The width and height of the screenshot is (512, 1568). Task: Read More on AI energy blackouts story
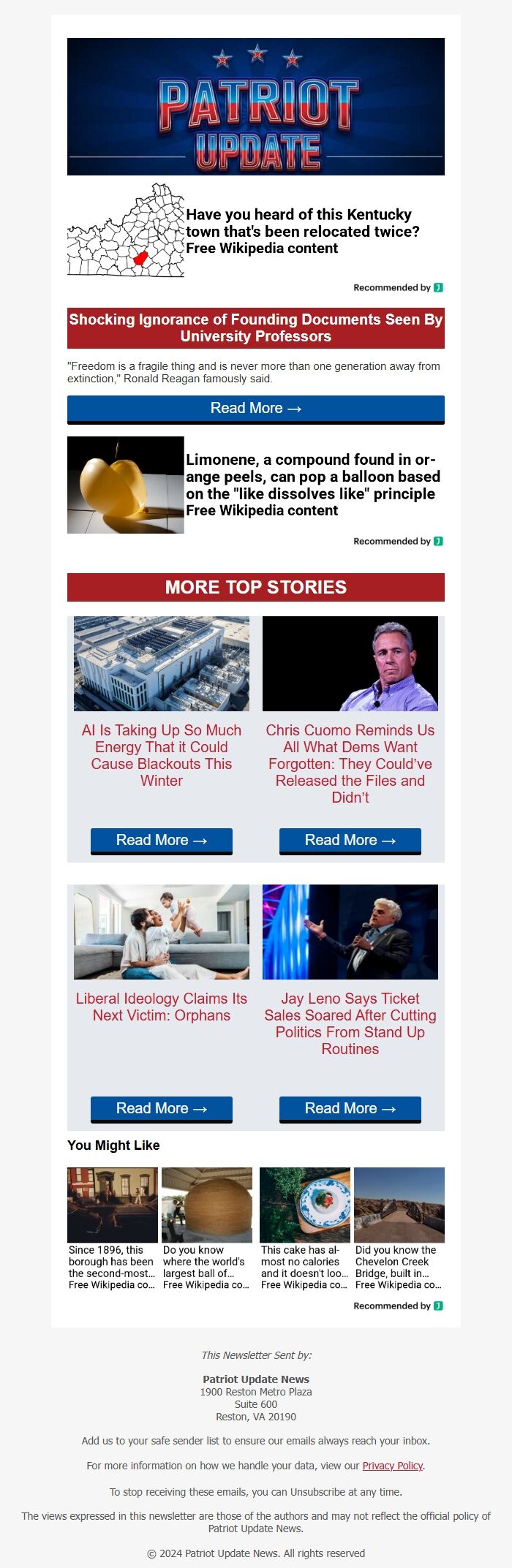click(x=162, y=841)
